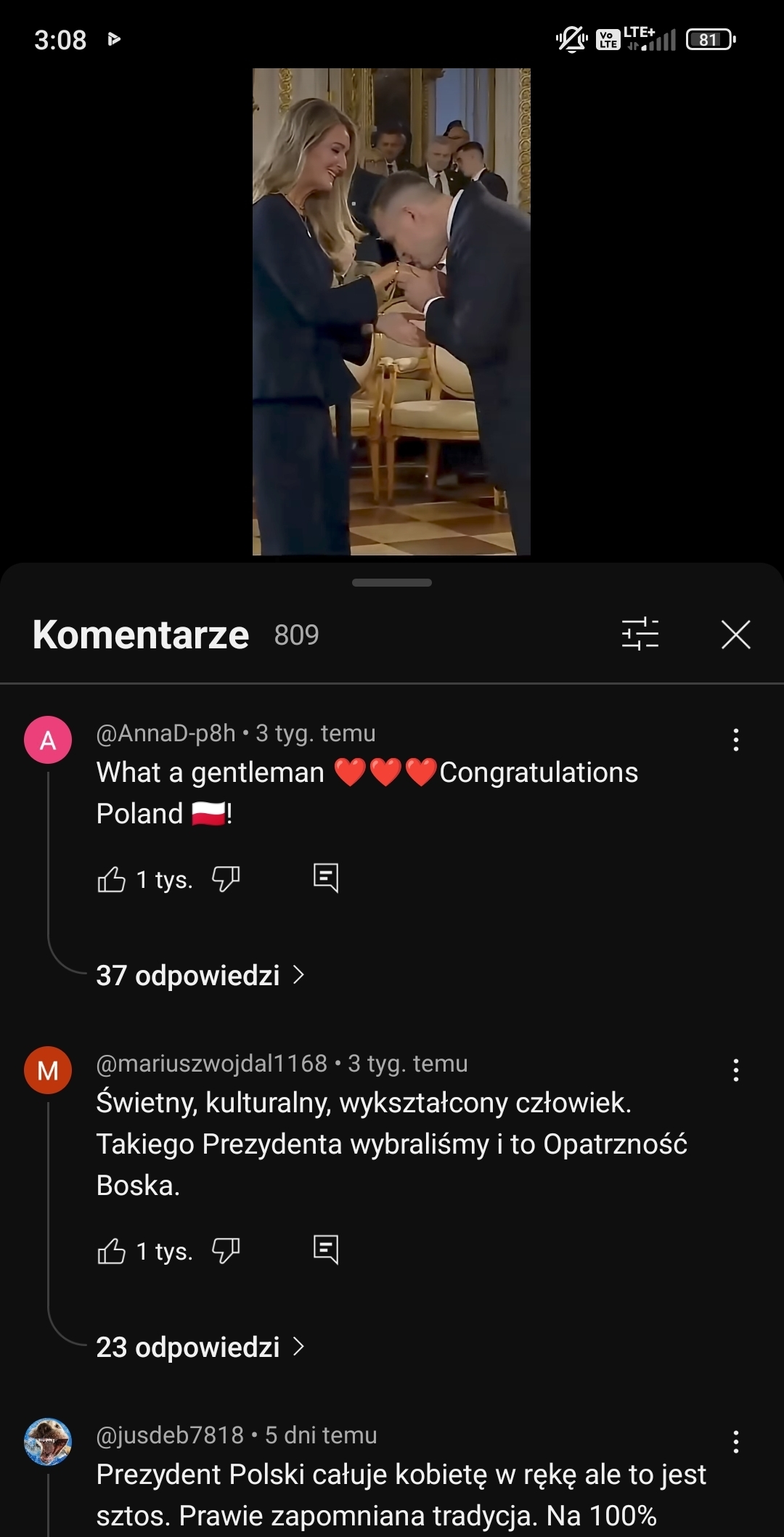
Task: Dislike the "What a gentleman" comment
Action: (226, 879)
